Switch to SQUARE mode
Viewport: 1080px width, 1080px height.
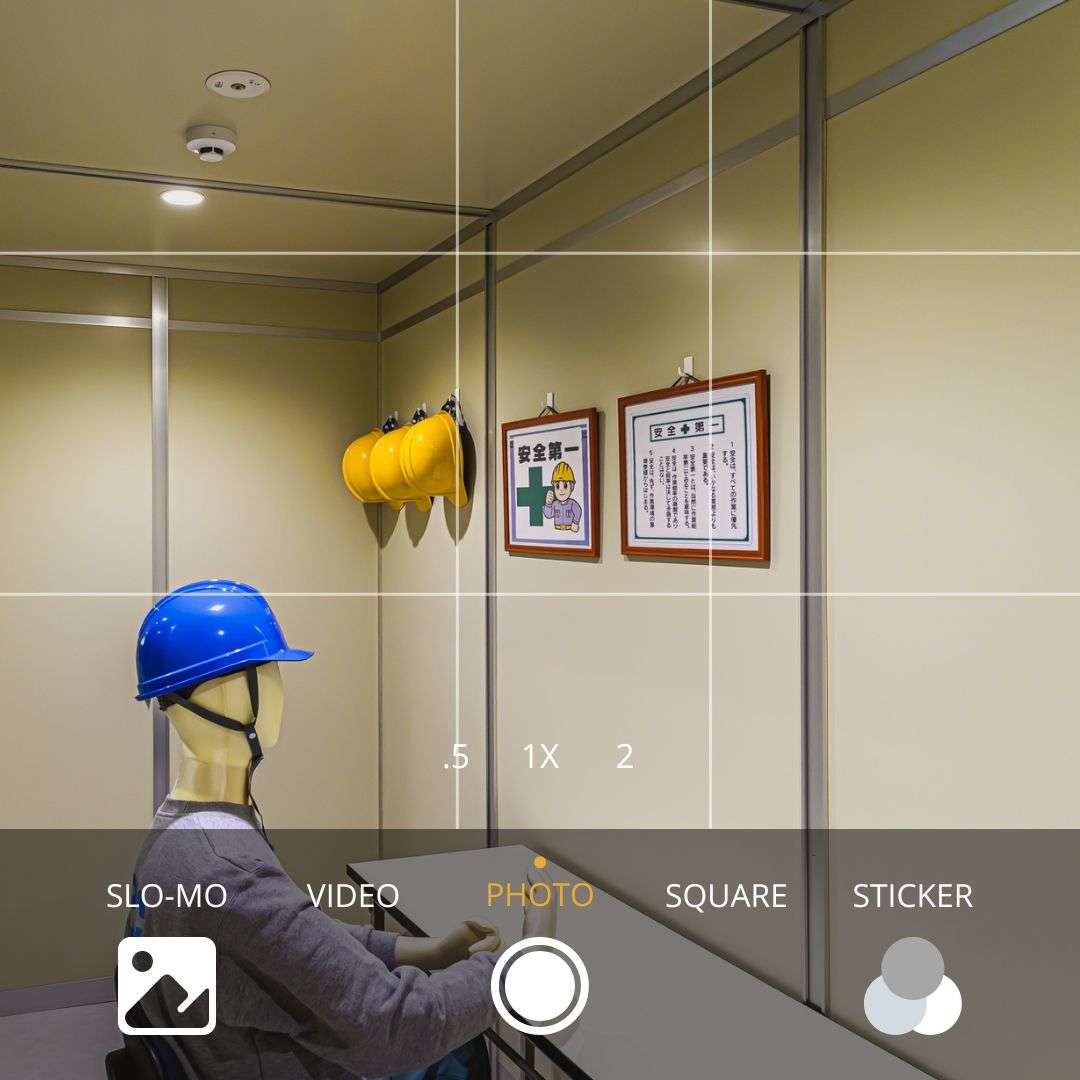point(726,895)
